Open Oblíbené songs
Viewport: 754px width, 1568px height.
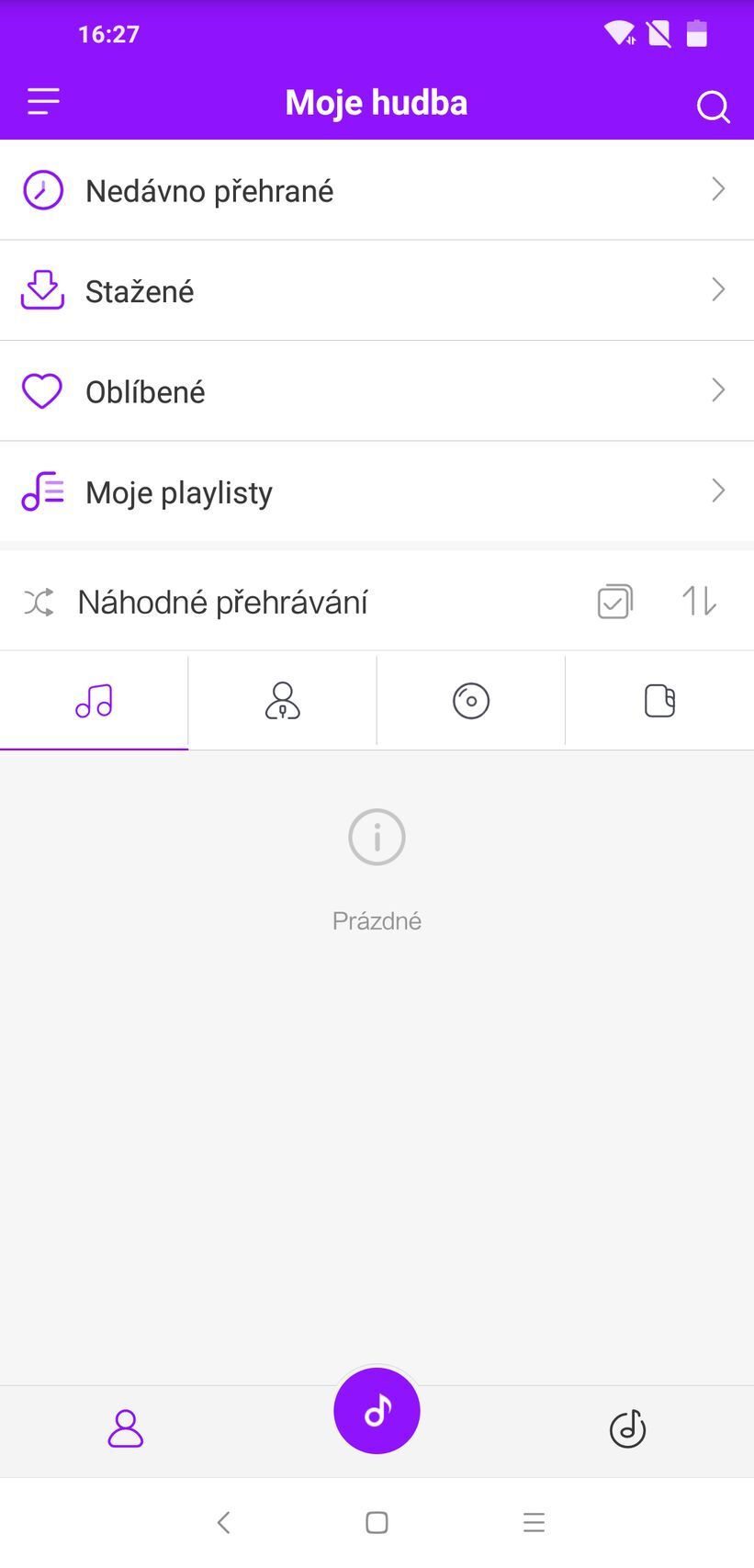click(377, 391)
